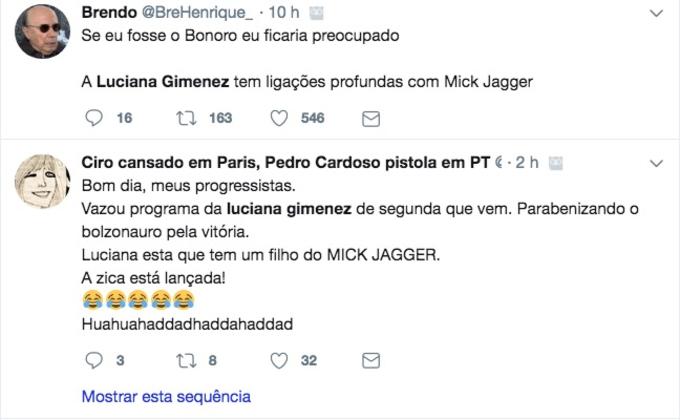Expand the options chevron on Brendo's tweet
Screen dimensions: 680x420
(x=656, y=14)
